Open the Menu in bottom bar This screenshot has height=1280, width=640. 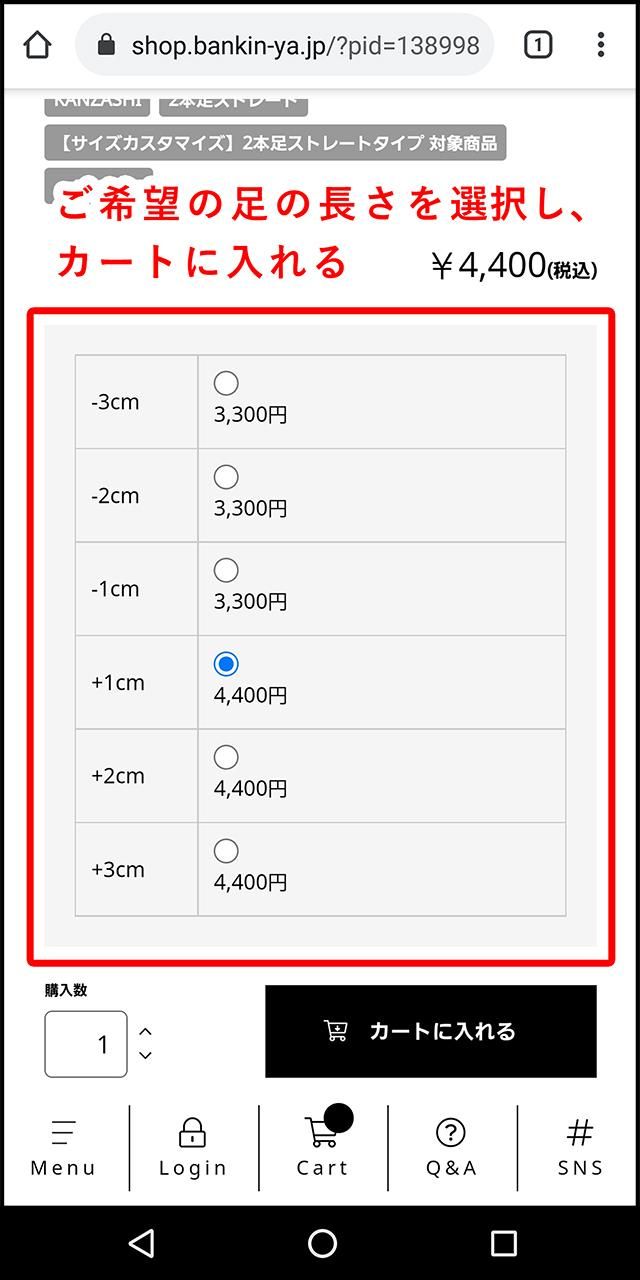tap(64, 1148)
